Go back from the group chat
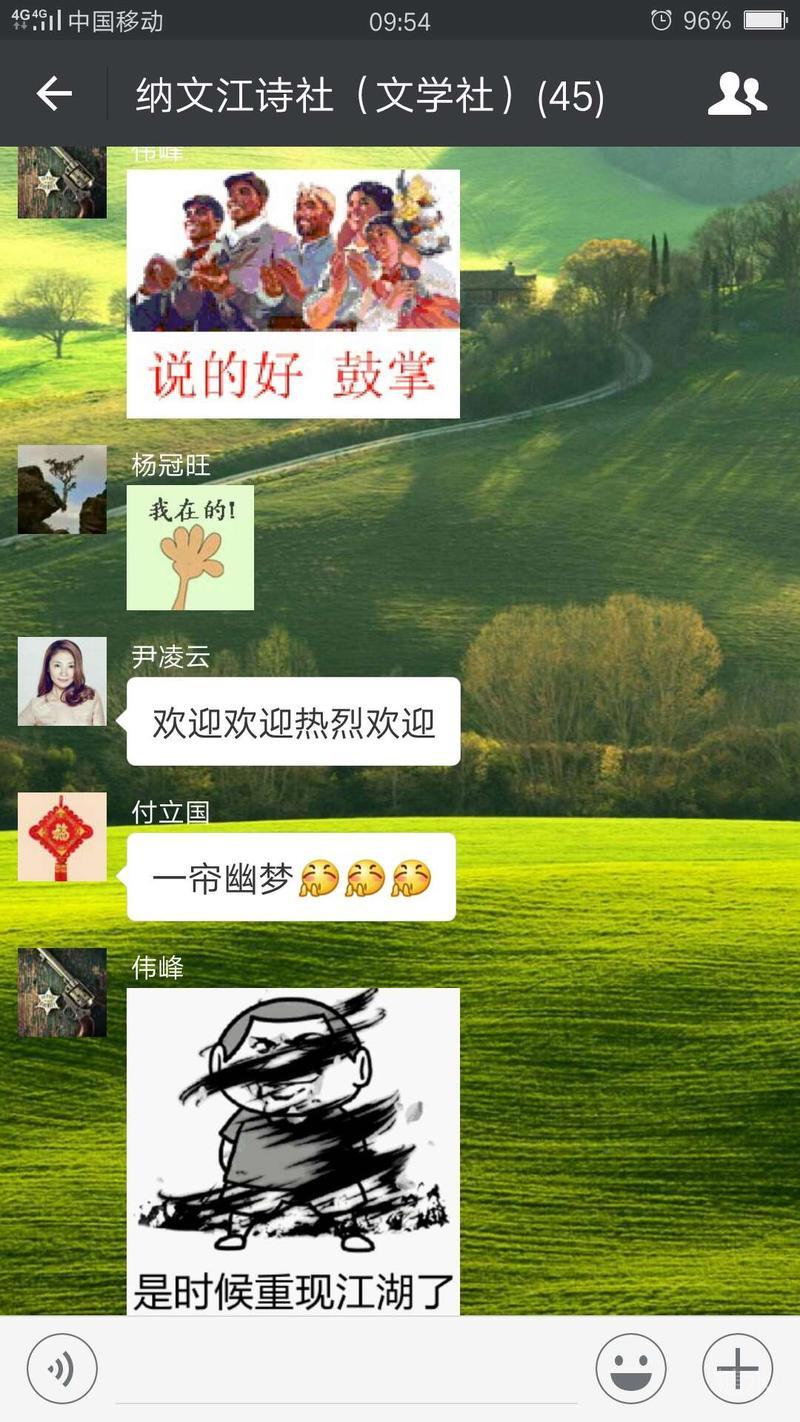This screenshot has width=800, height=1422. pos(54,94)
